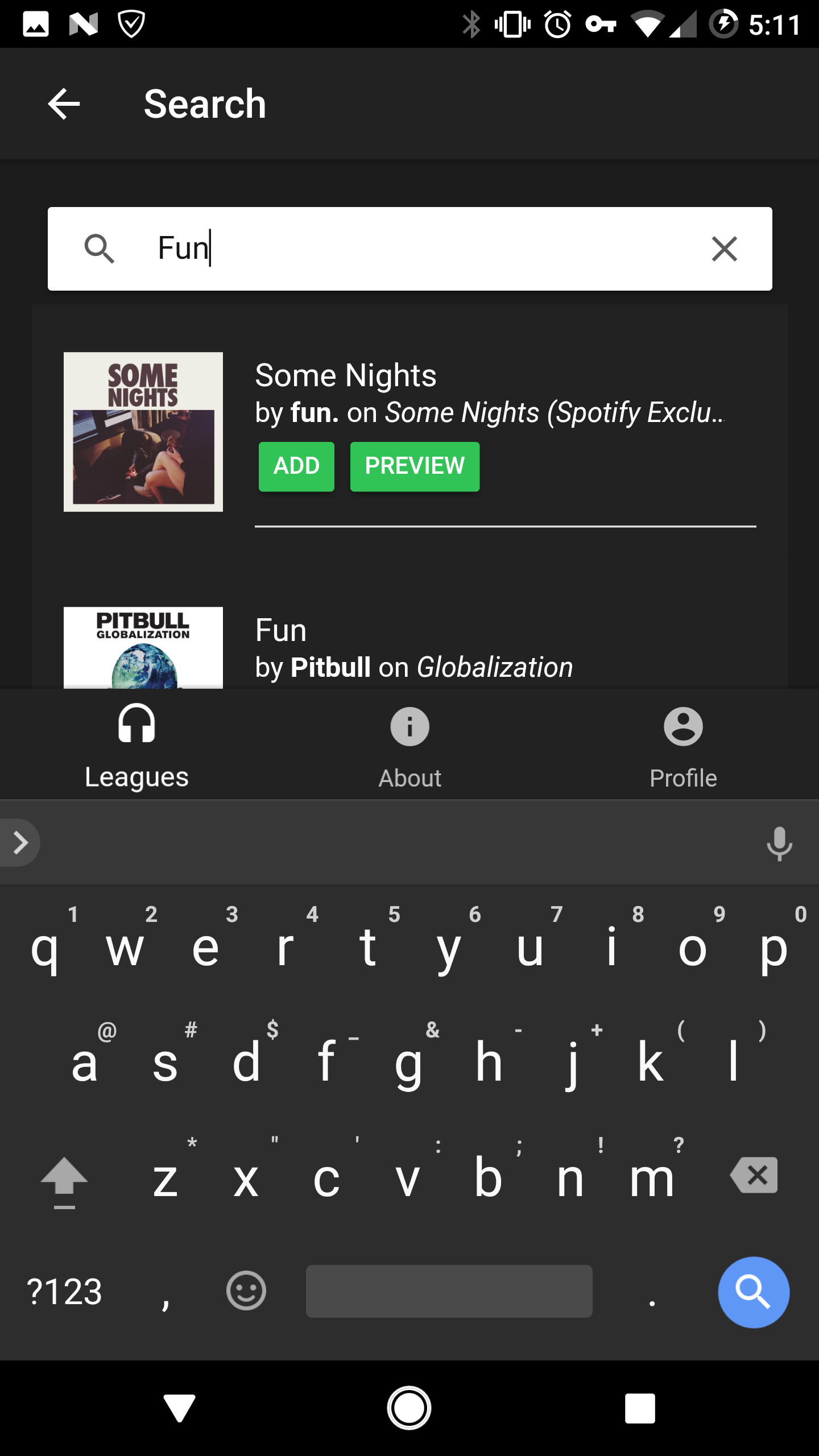Delete a character with backspace key

click(754, 1174)
